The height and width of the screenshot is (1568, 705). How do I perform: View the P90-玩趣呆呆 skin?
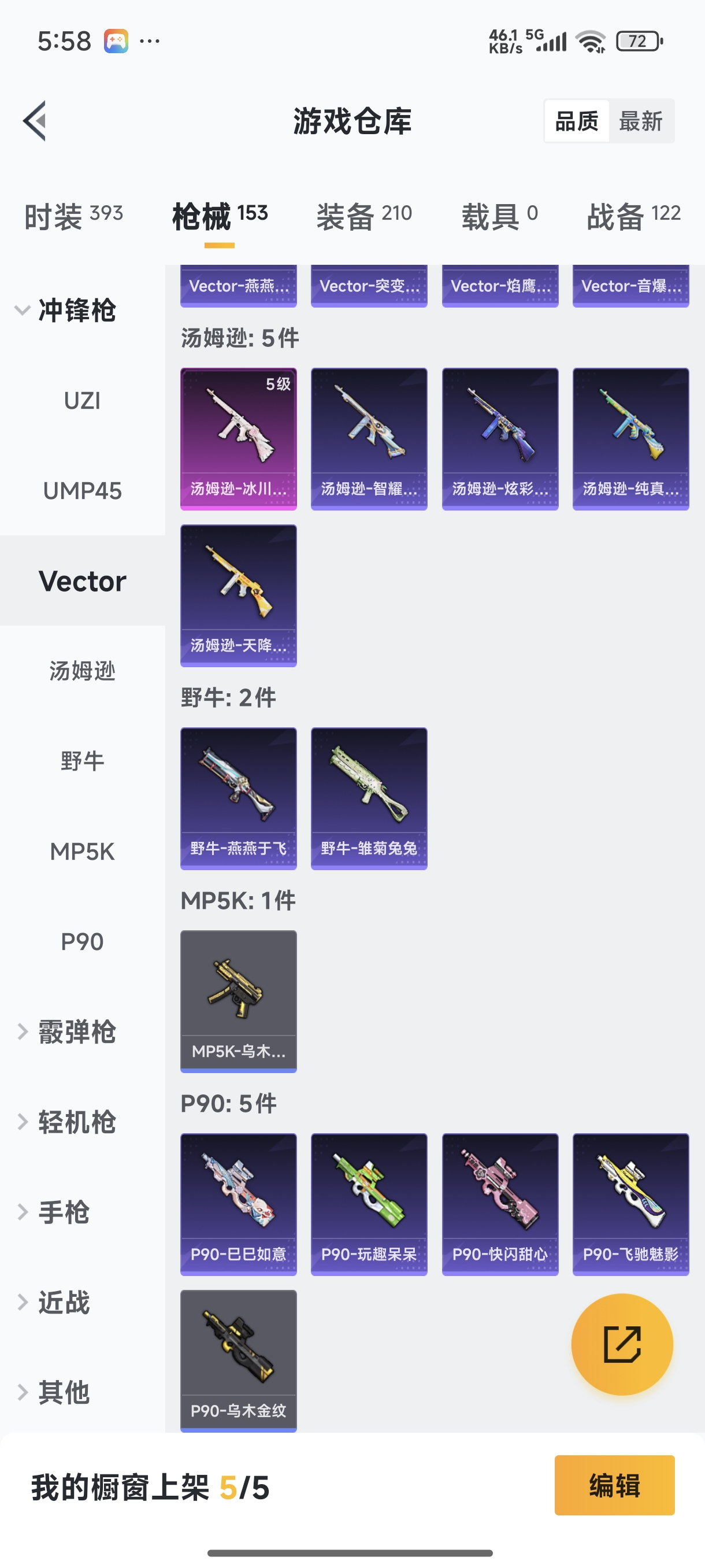tap(369, 1203)
